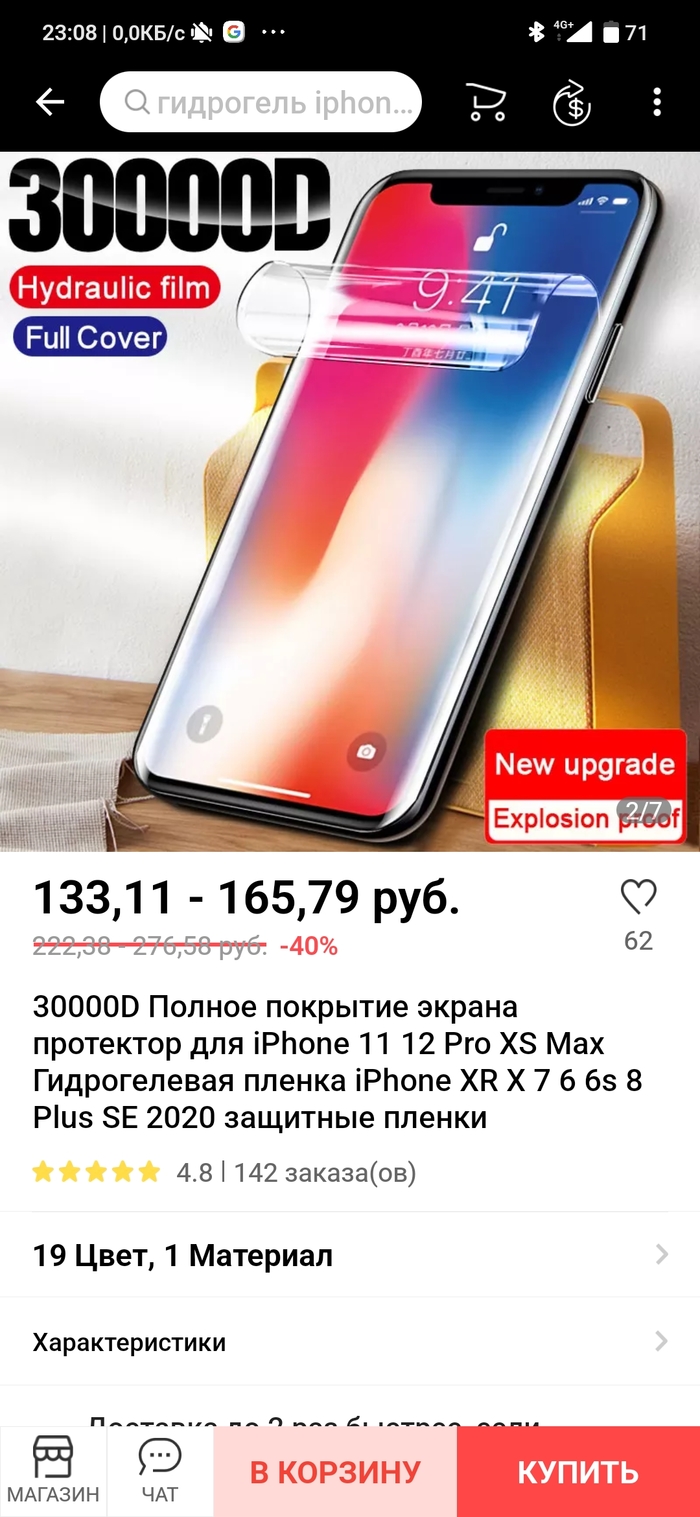Tap the КУПИТЬ button

[578, 1472]
